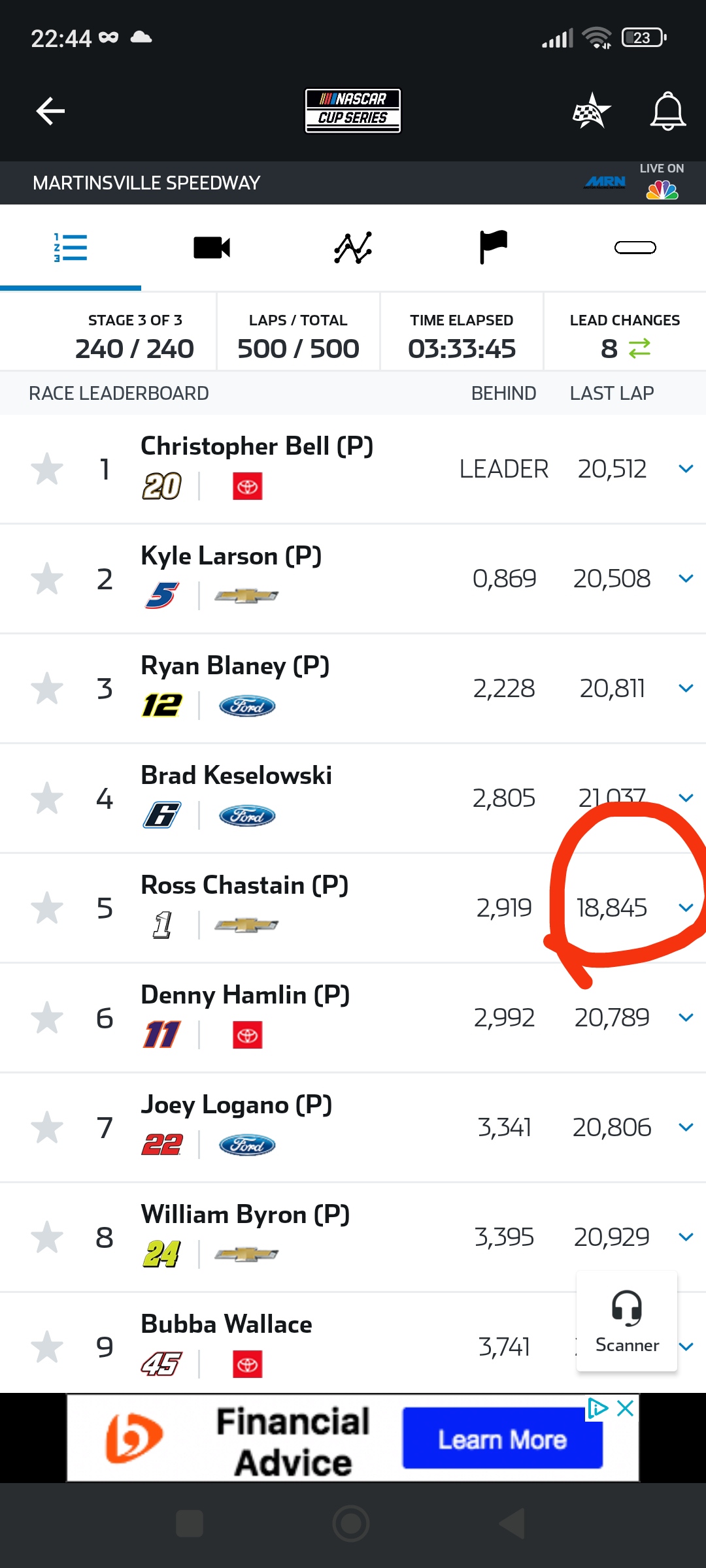Viewport: 706px width, 1568px height.
Task: Close the Financial Advice ad banner
Action: (626, 1409)
